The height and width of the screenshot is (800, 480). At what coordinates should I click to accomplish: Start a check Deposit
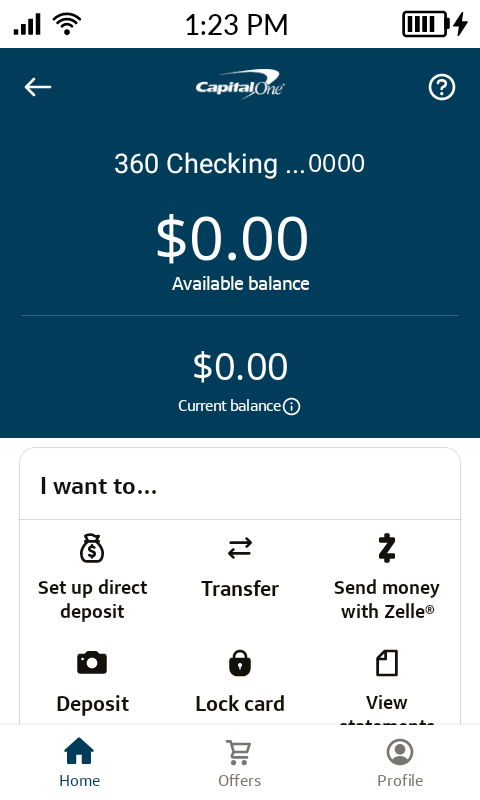tap(92, 682)
